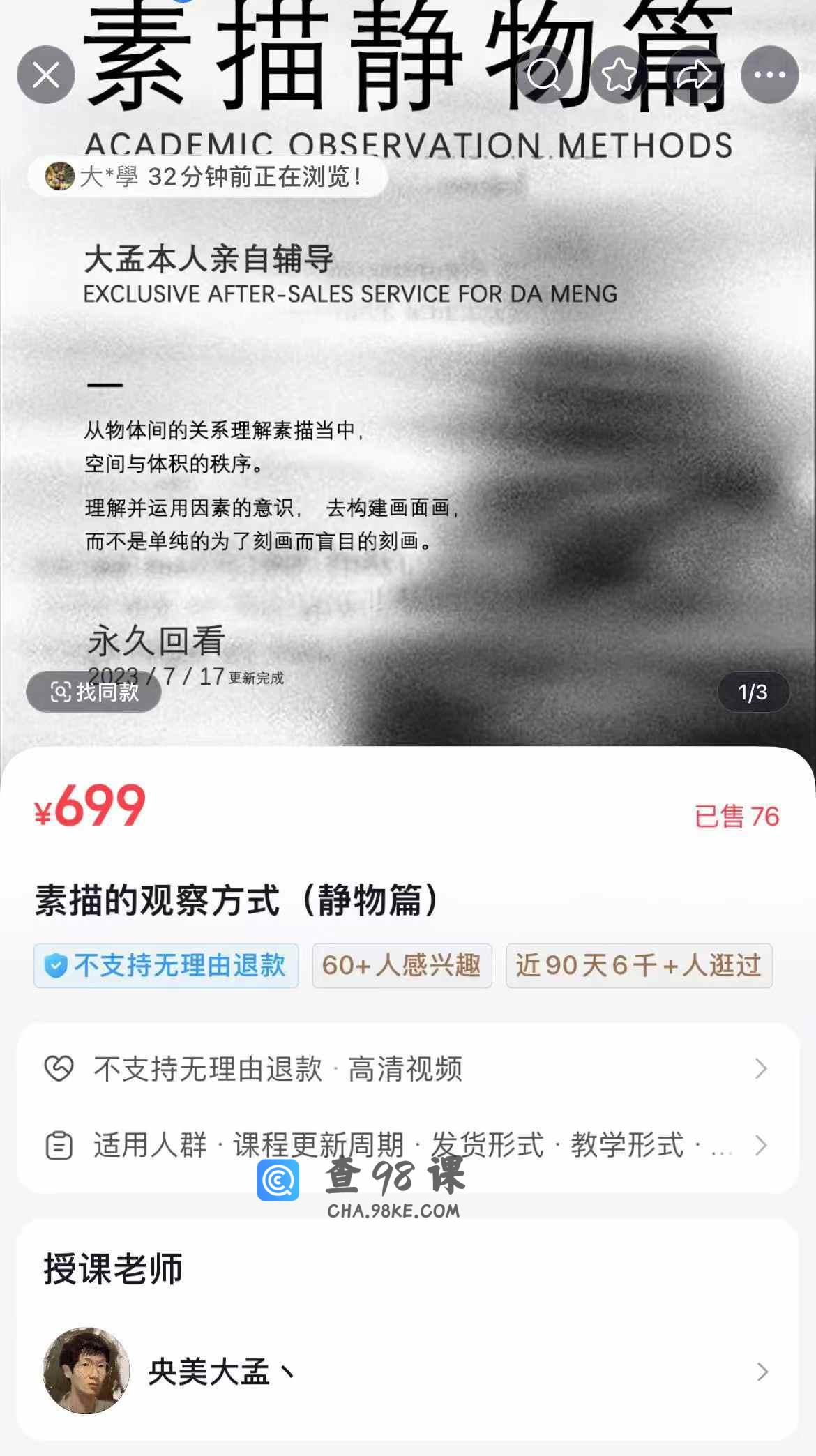Image resolution: width=816 pixels, height=1456 pixels.
Task: Favorite this course with the star icon
Action: point(619,75)
